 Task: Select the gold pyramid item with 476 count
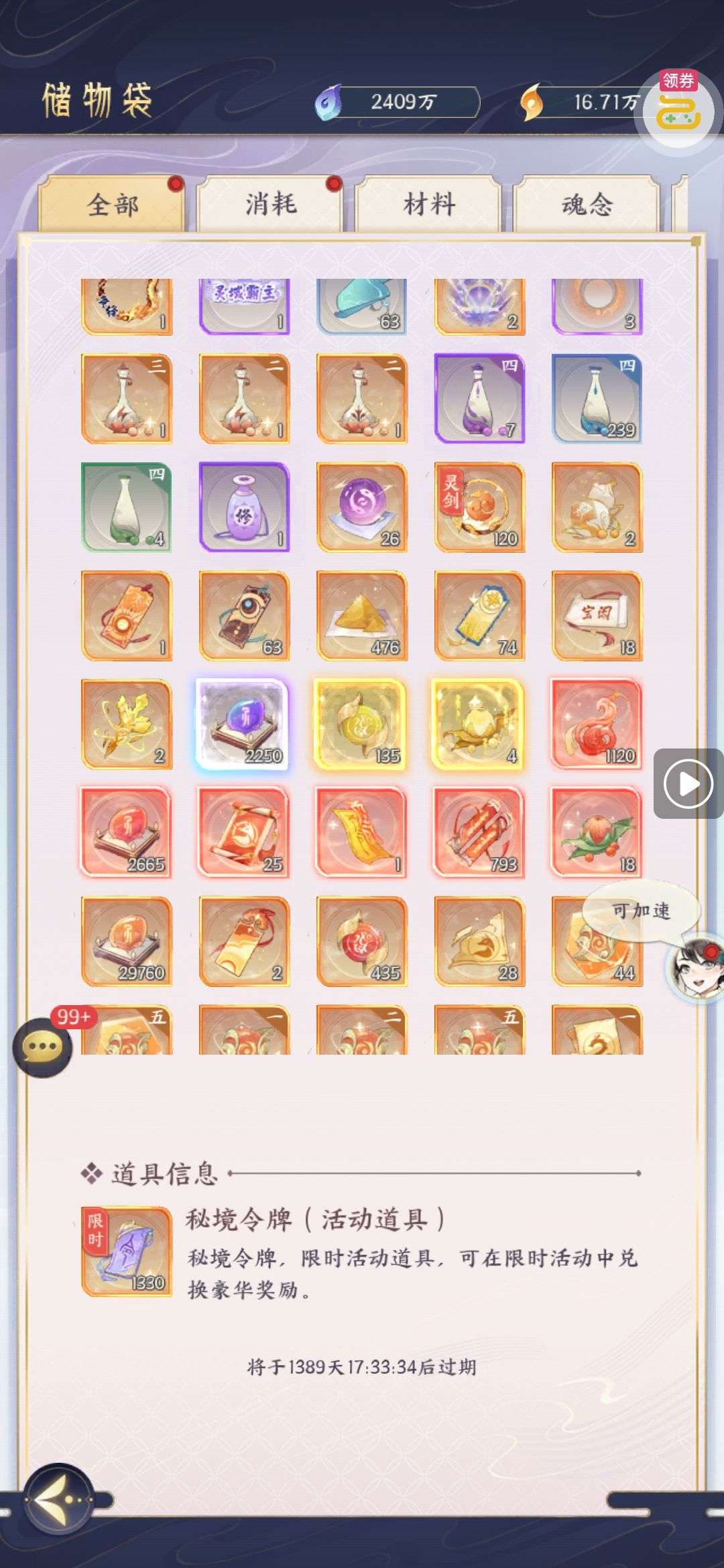[x=361, y=616]
